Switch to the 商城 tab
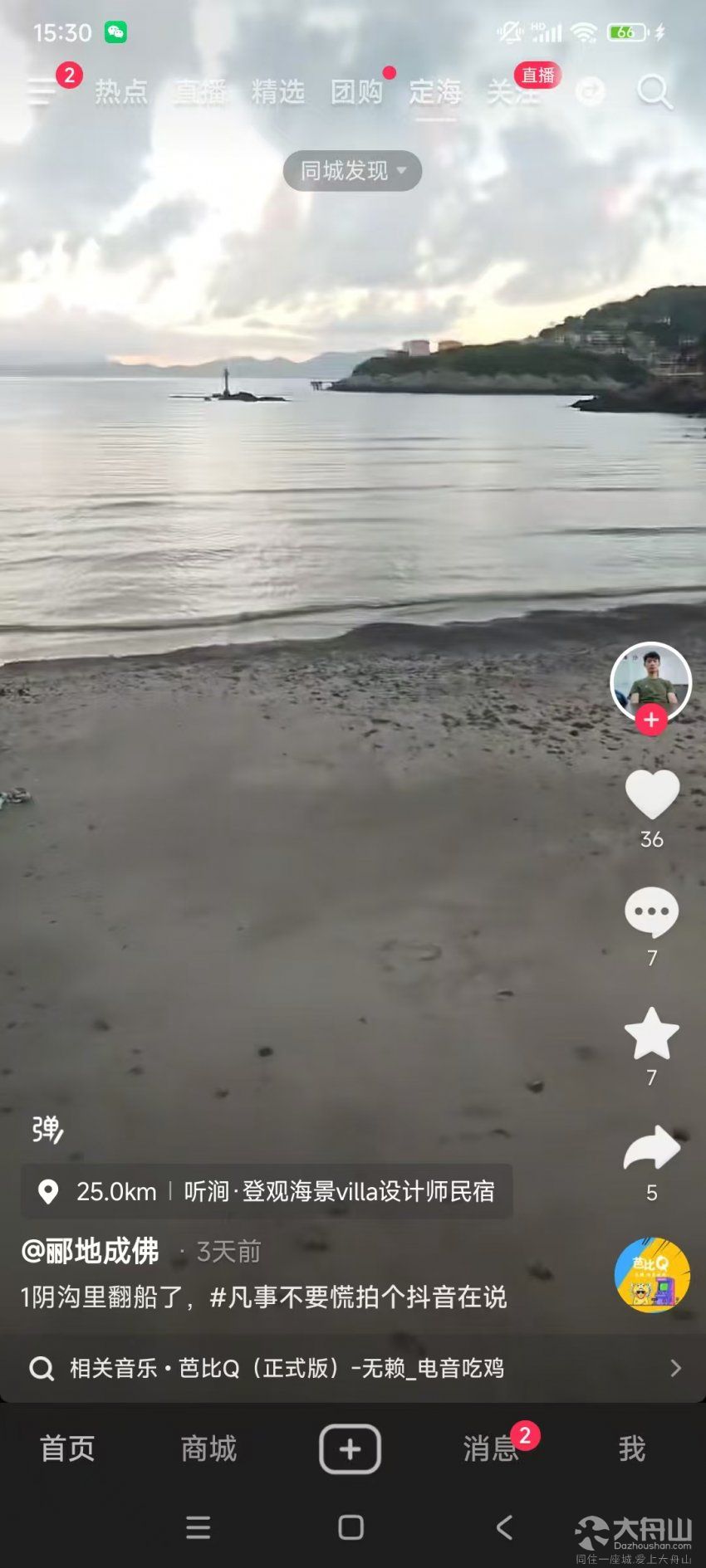The image size is (706, 1568). (209, 1448)
